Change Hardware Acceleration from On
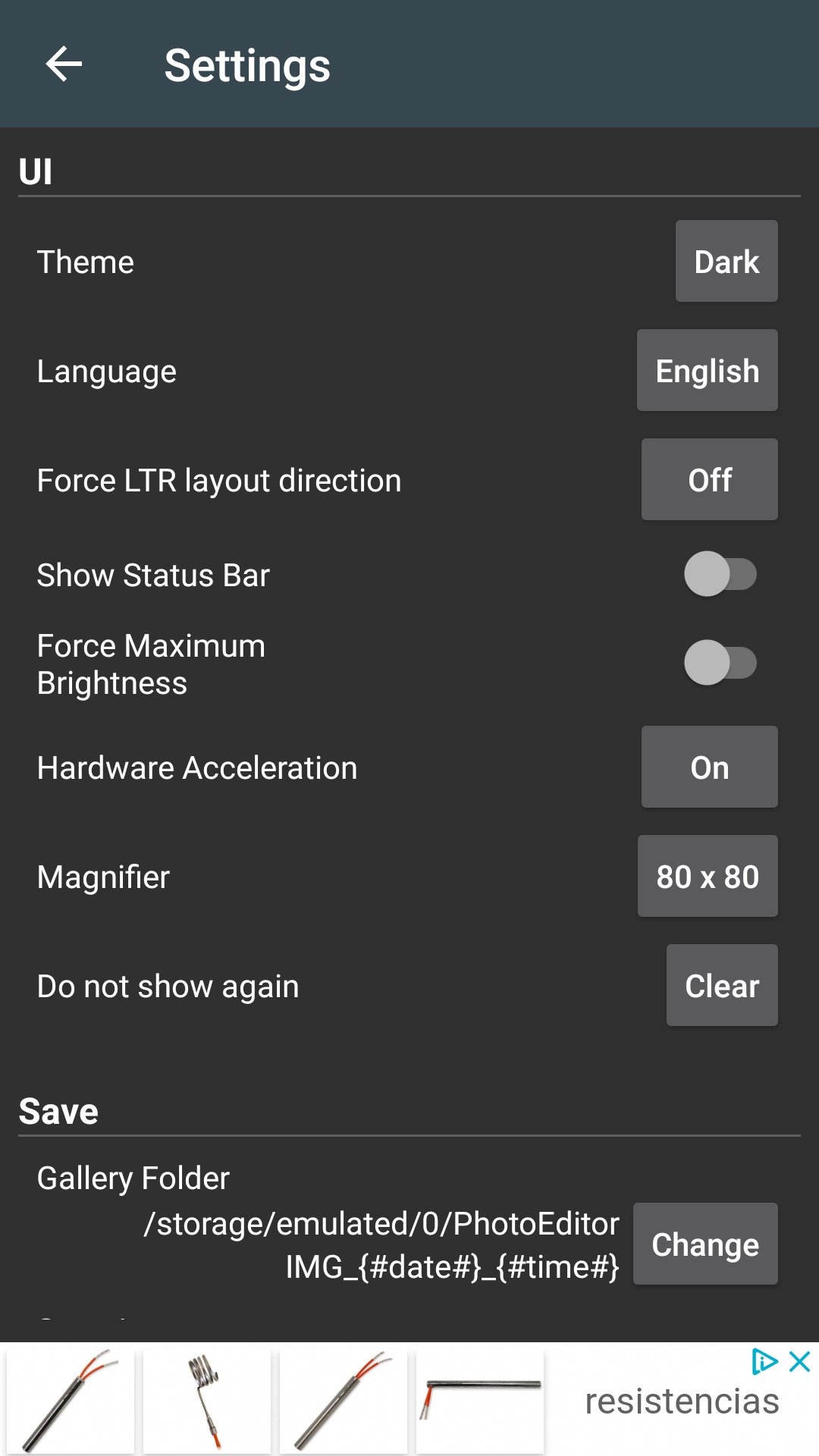Image resolution: width=819 pixels, height=1456 pixels. point(710,767)
